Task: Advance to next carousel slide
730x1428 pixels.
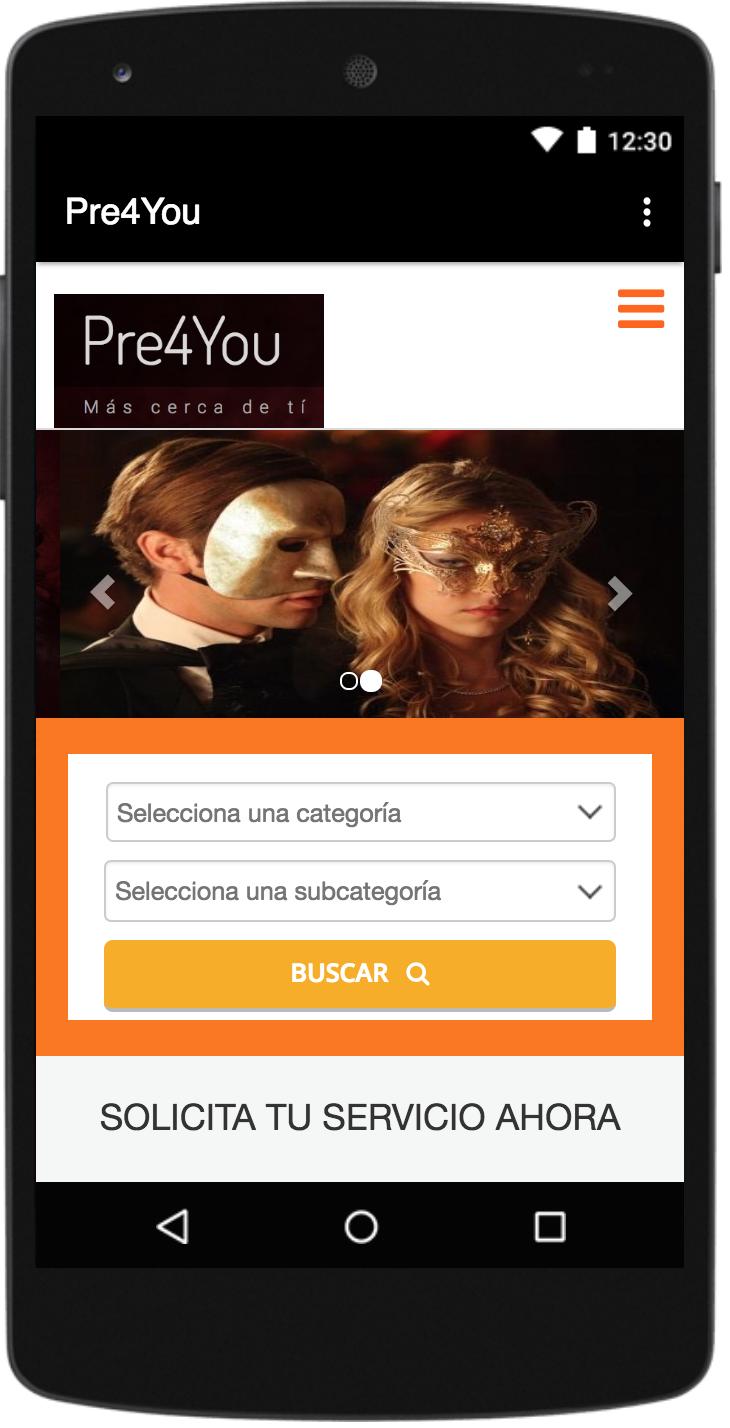Action: click(x=620, y=593)
